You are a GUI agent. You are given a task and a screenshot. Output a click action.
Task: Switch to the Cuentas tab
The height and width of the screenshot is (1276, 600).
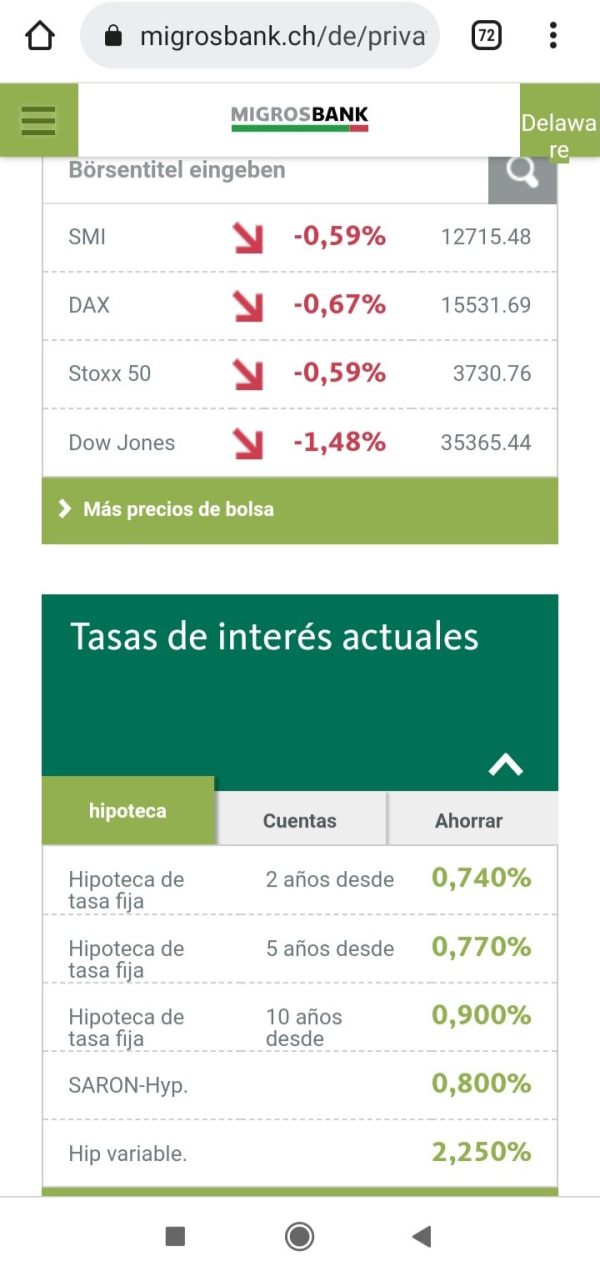pos(300,821)
